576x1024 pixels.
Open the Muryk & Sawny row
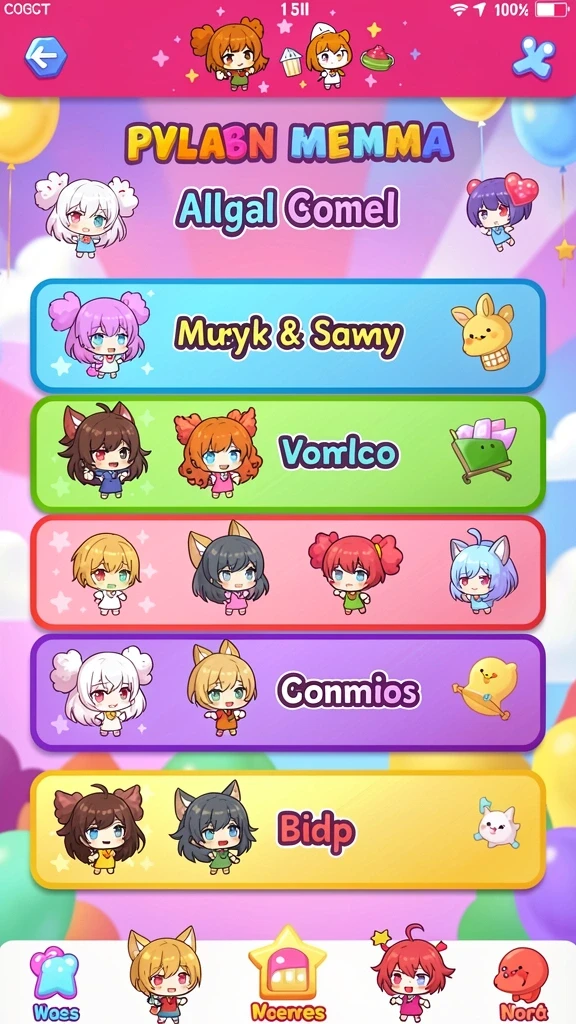[288, 336]
